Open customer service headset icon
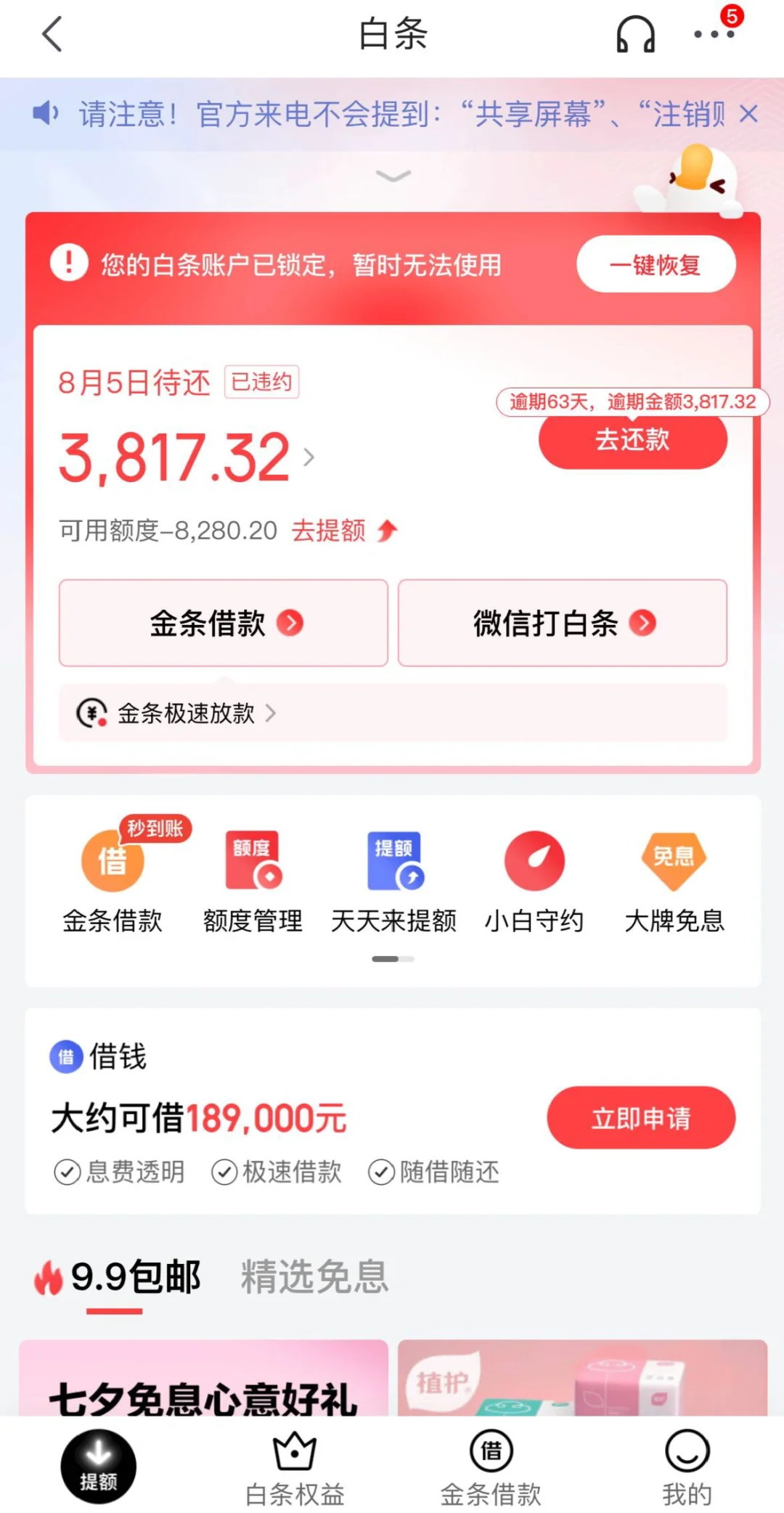The height and width of the screenshot is (1513, 784). (635, 34)
